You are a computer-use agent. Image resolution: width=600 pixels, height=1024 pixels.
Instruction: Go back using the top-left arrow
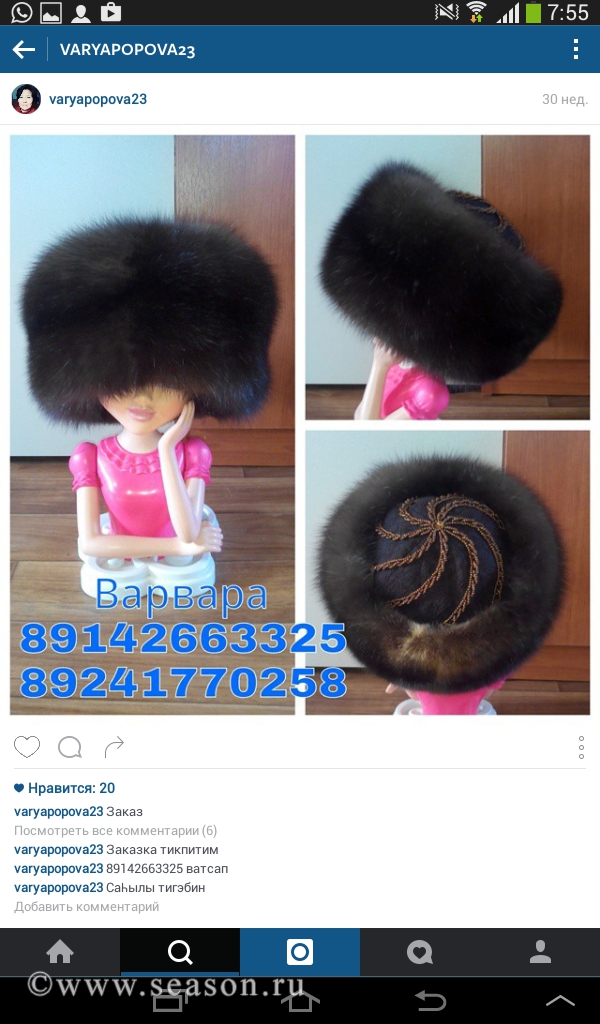coord(23,50)
